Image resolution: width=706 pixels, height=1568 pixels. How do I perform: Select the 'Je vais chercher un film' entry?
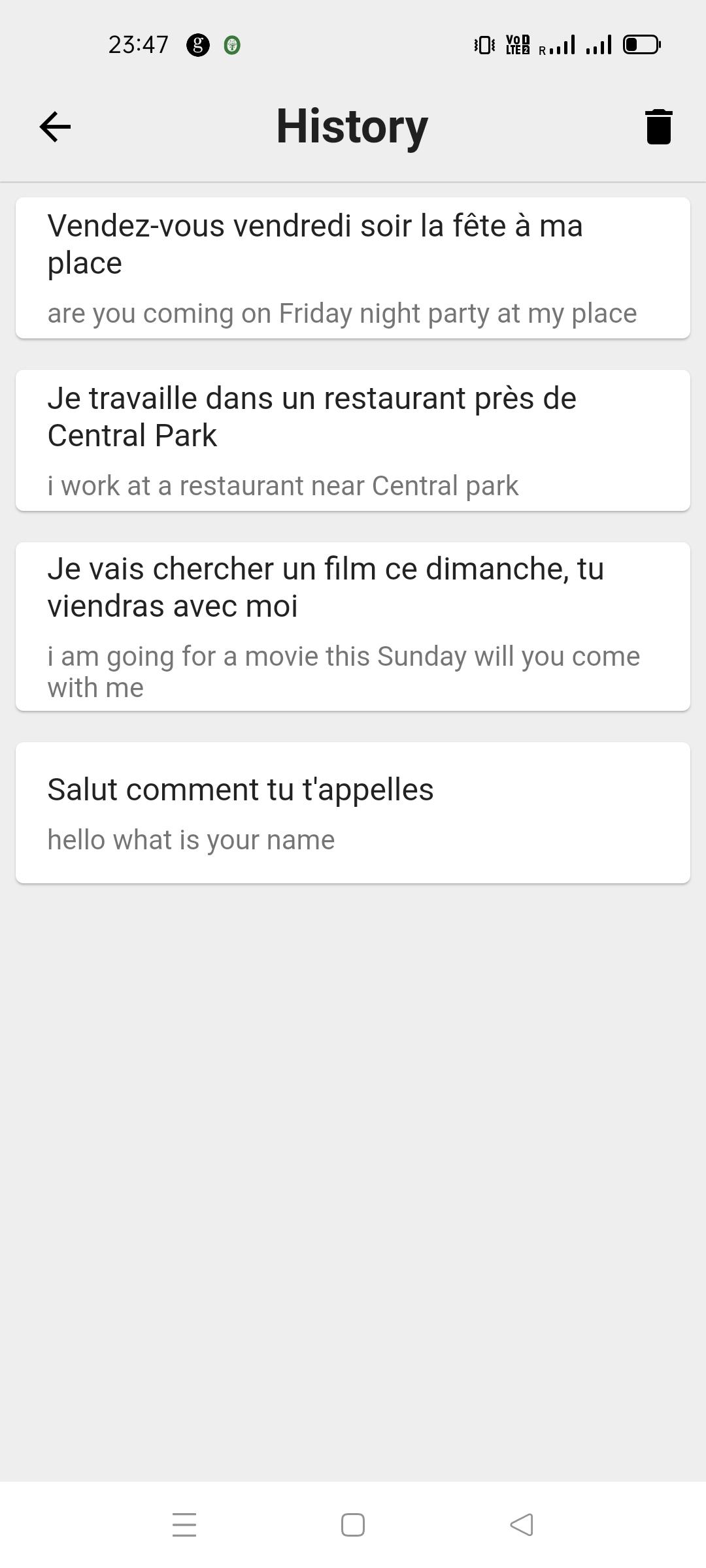click(353, 627)
